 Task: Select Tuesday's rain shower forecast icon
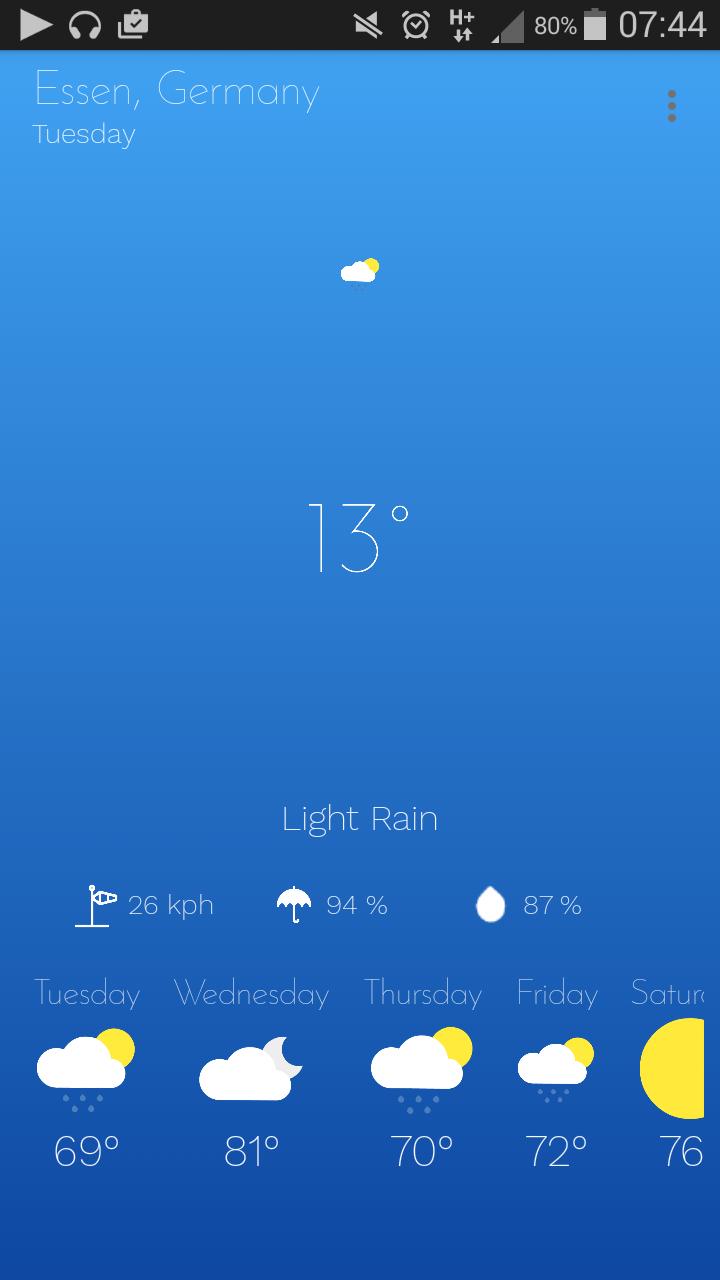coord(84,1068)
